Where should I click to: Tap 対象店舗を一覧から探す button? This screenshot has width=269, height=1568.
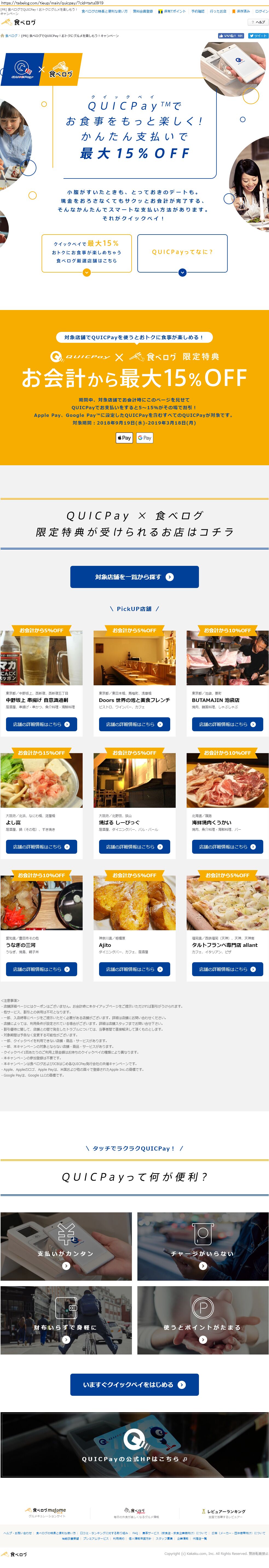134,577
